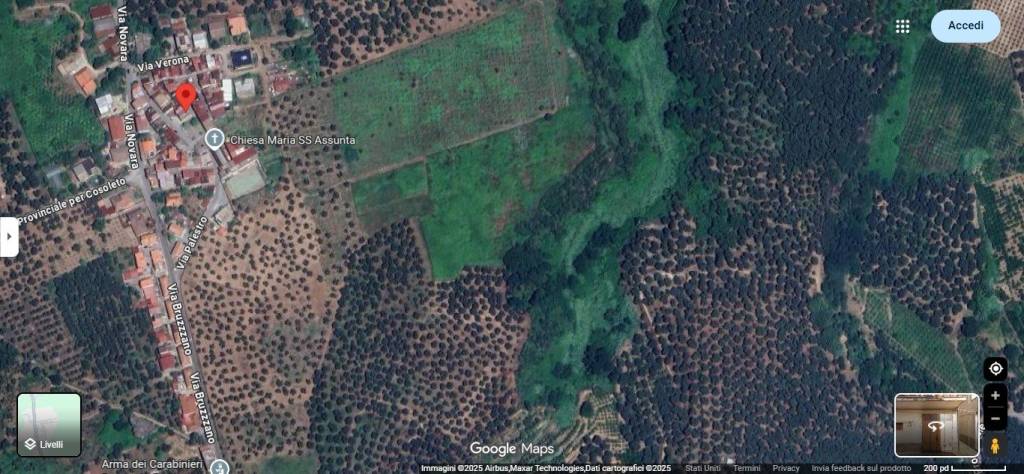Tap the Accedi sign-in button
1024x474 pixels.
click(x=965, y=26)
